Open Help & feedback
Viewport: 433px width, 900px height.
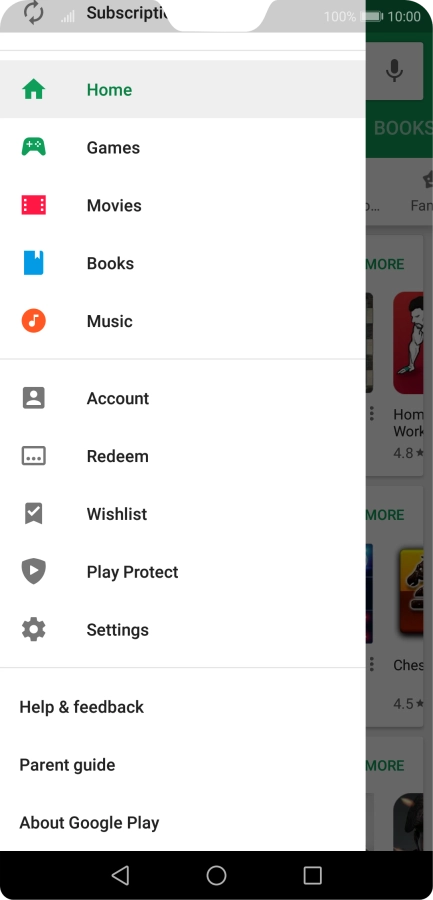click(x=183, y=707)
